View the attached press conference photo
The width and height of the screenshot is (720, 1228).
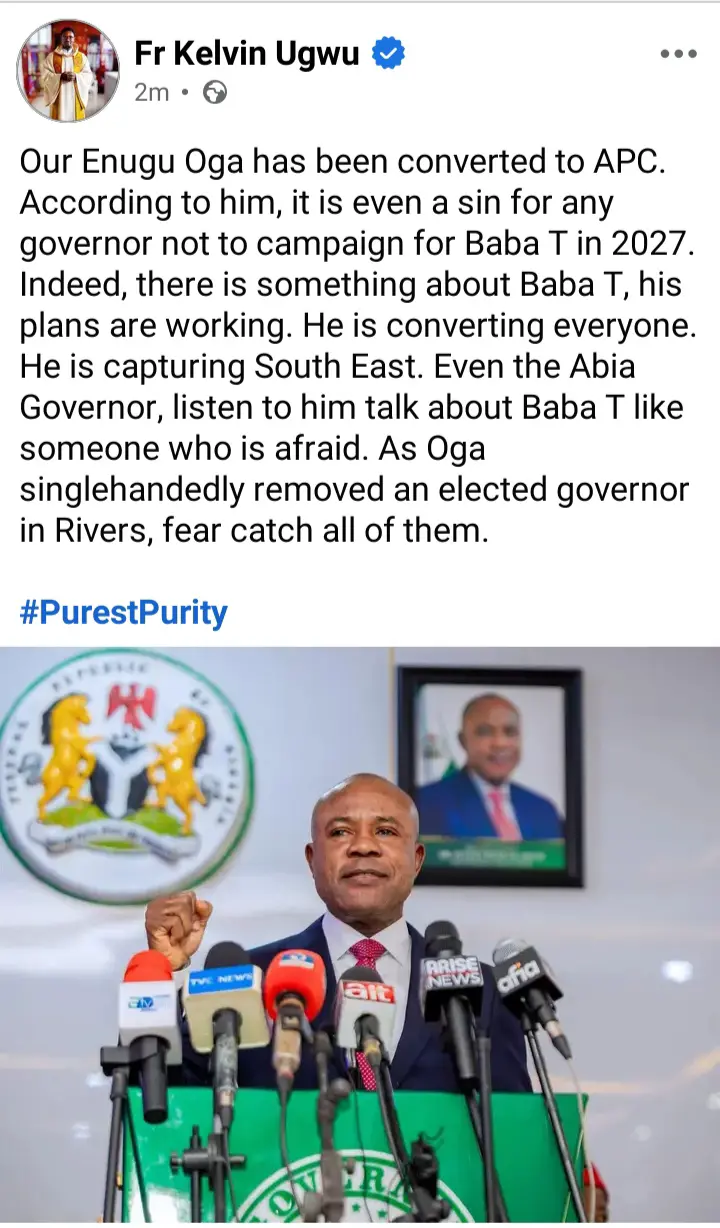click(x=360, y=935)
